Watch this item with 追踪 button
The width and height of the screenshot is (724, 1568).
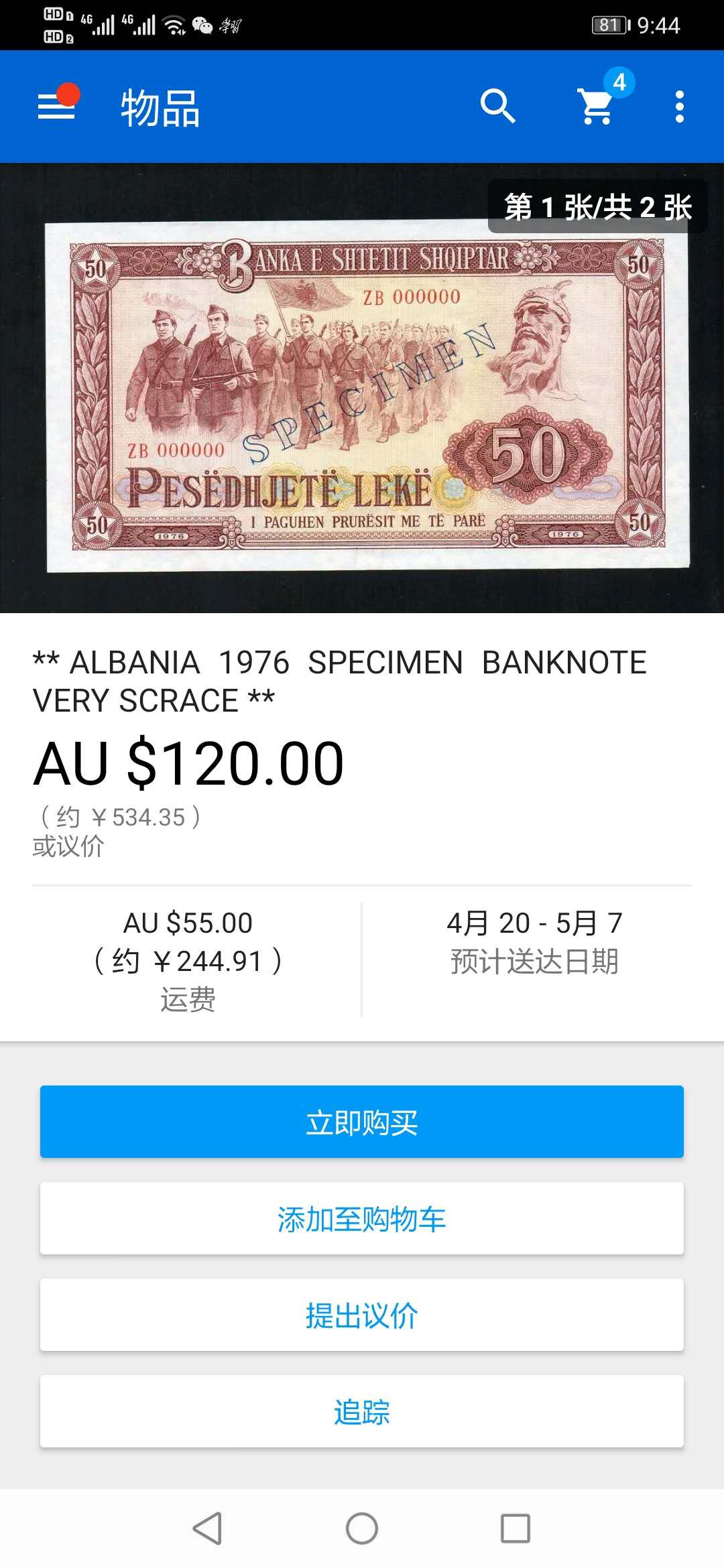tap(362, 1411)
